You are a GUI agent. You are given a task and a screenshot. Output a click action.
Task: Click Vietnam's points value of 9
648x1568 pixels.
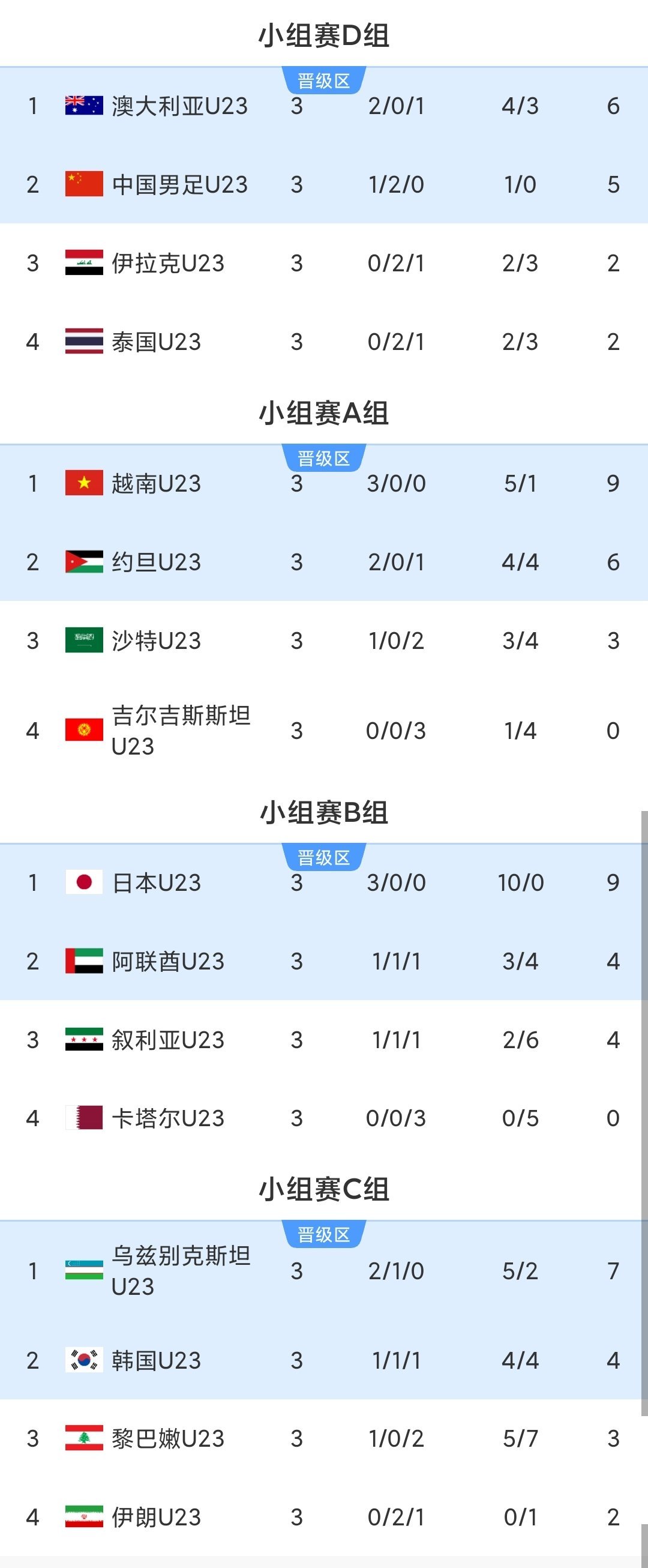point(613,483)
